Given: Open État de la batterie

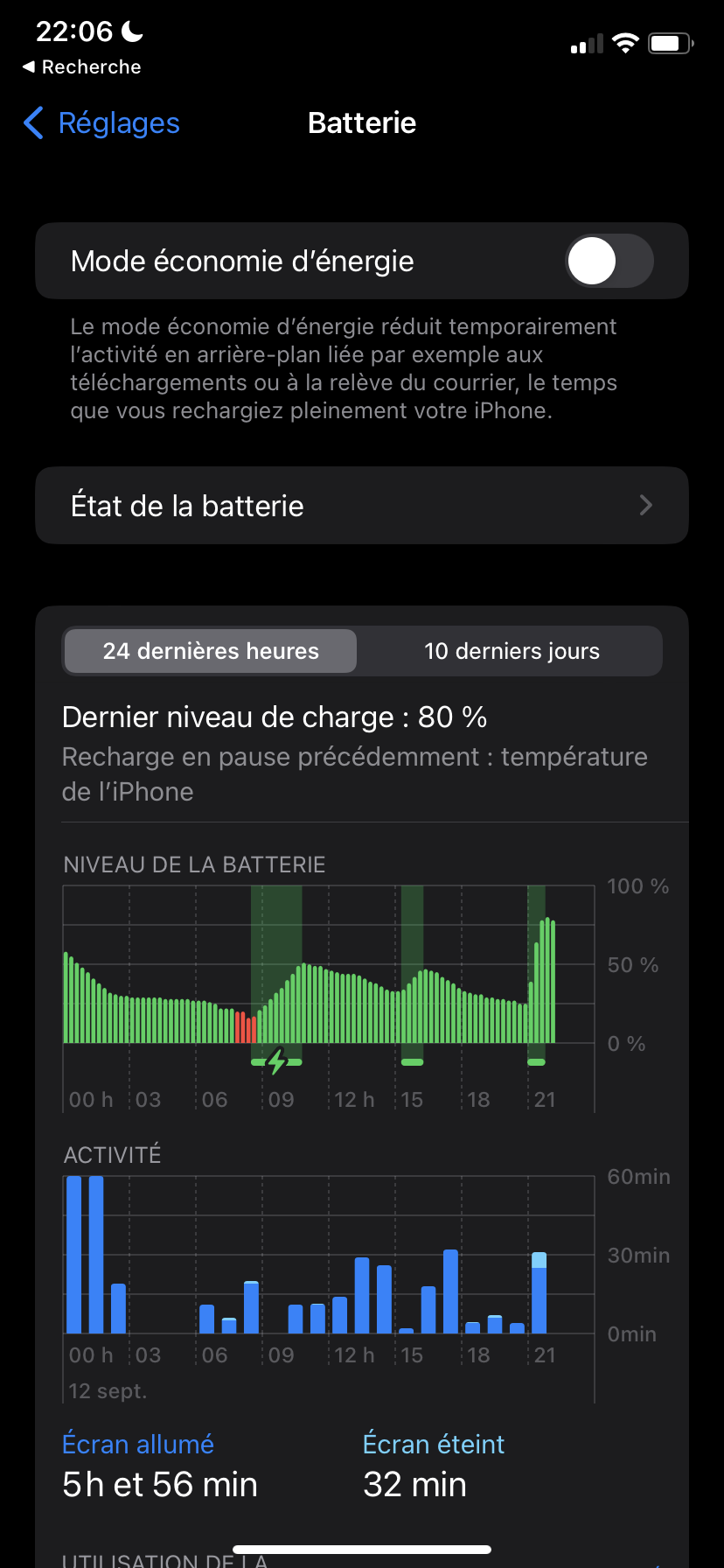Looking at the screenshot, I should [361, 506].
